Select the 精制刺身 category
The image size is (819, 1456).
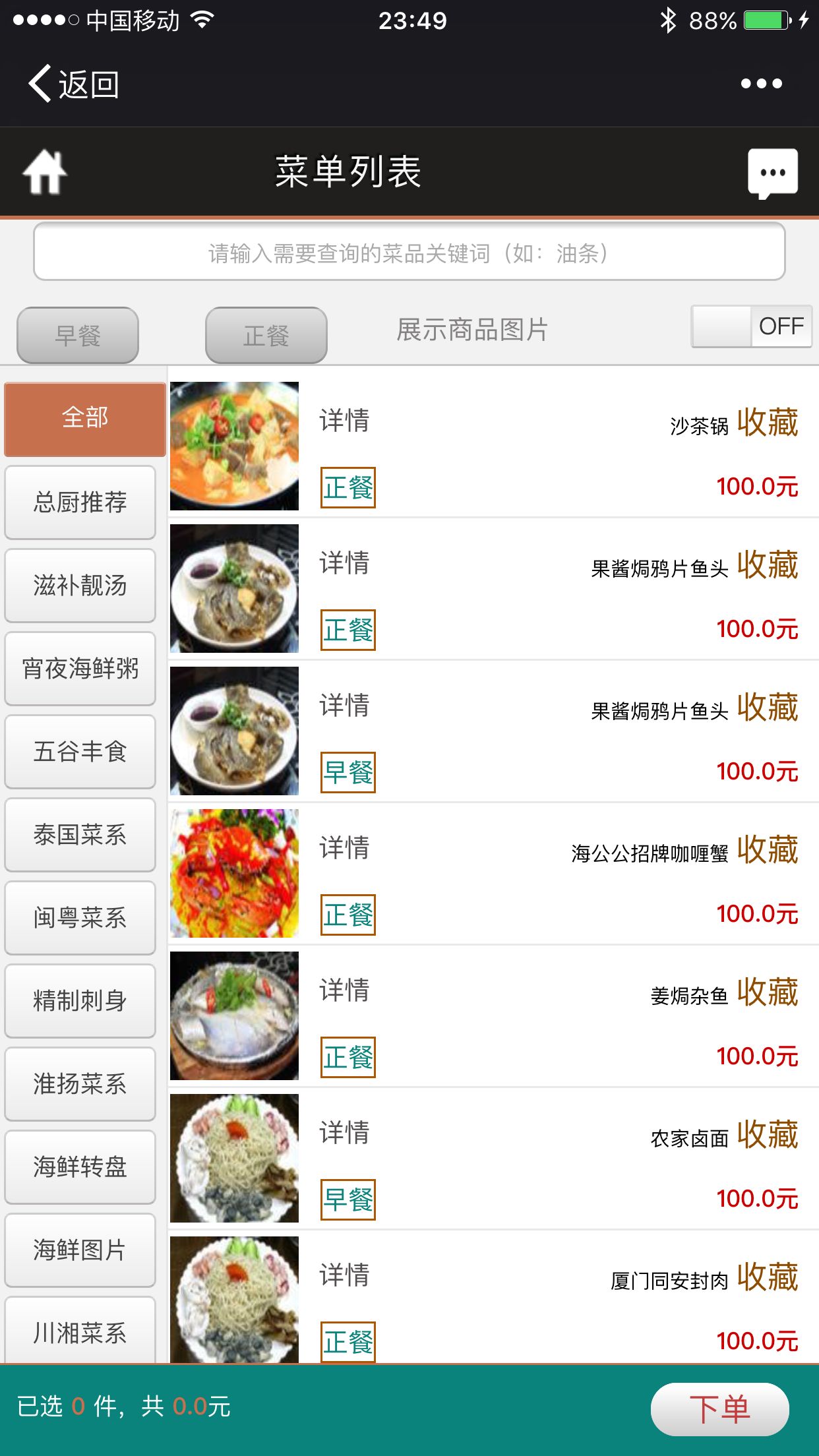tap(79, 1001)
